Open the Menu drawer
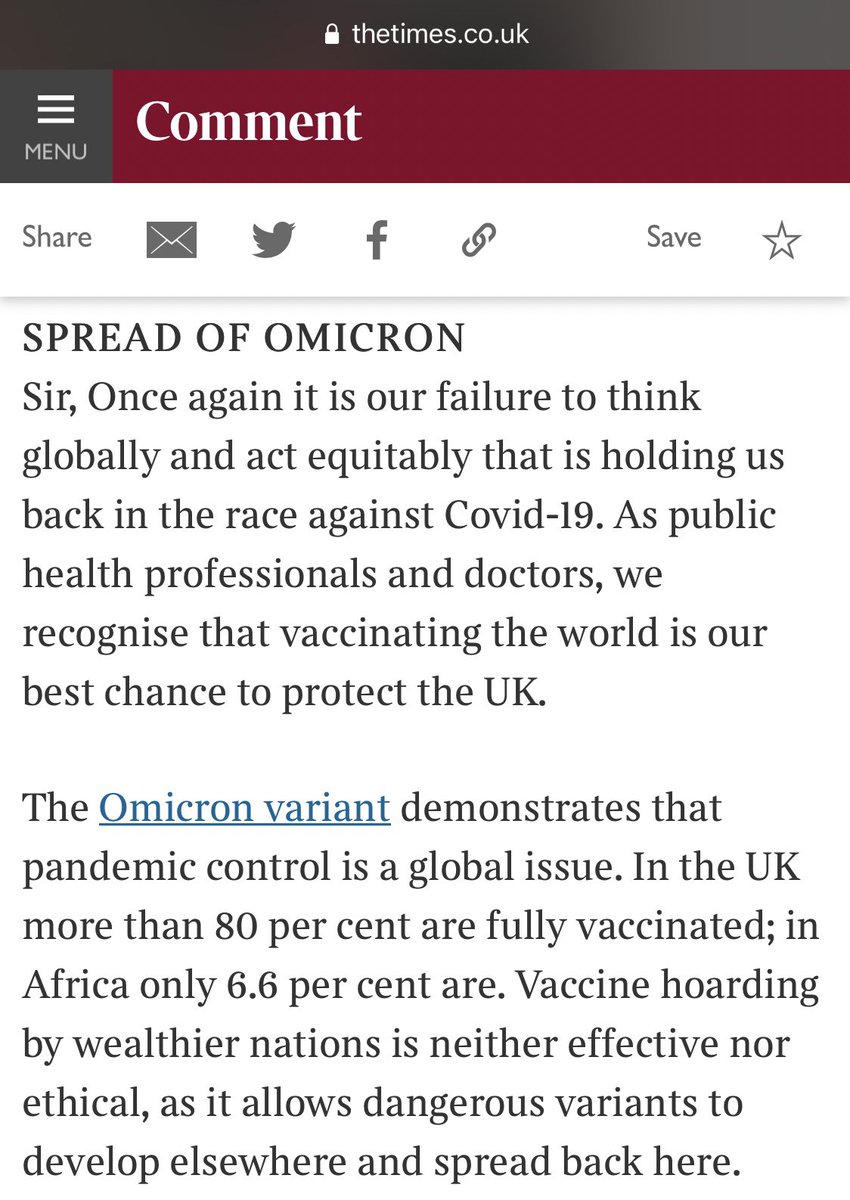 [x=56, y=126]
